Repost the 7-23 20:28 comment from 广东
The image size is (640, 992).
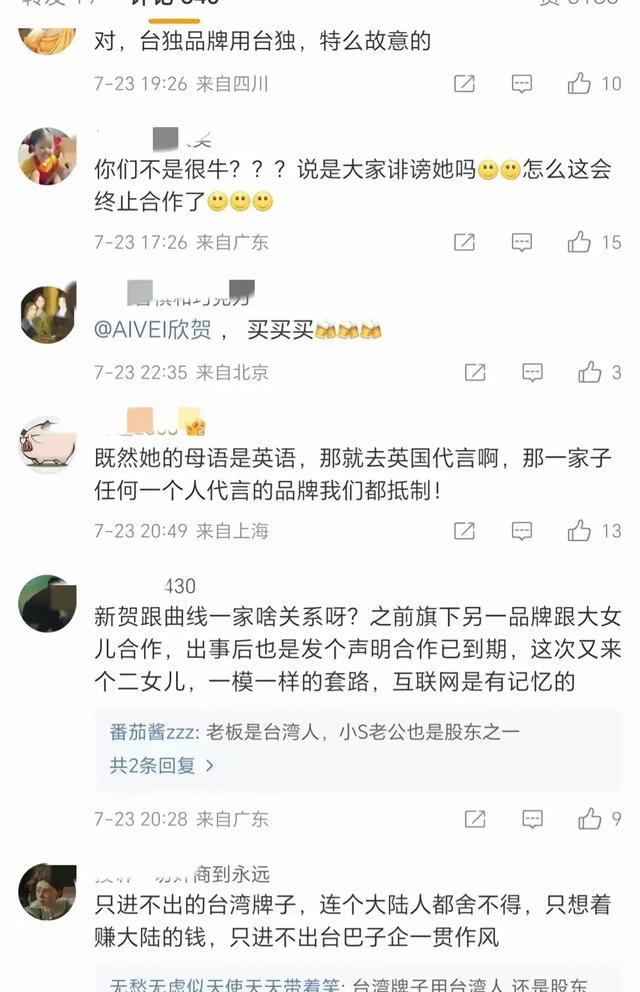pos(475,819)
